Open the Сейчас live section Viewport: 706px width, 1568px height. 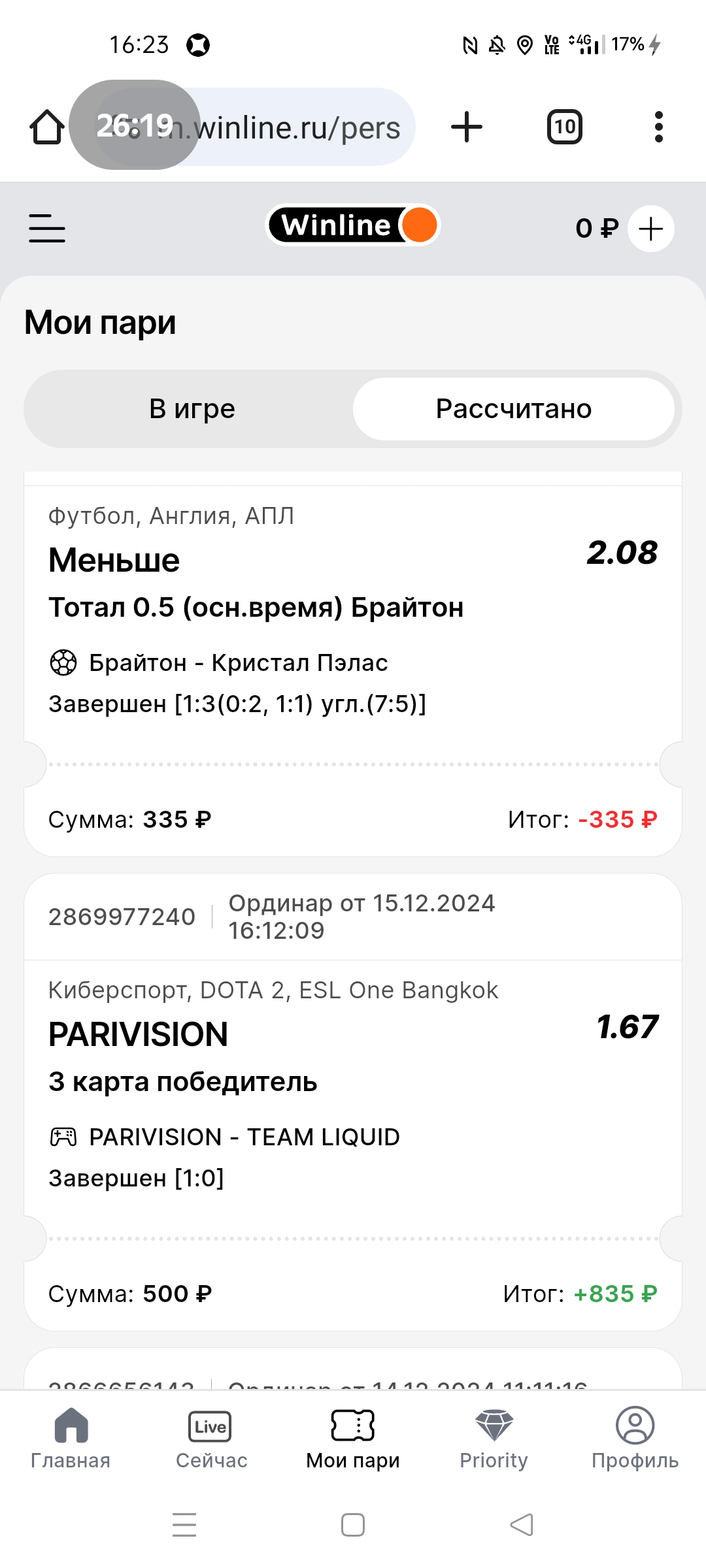click(211, 1437)
